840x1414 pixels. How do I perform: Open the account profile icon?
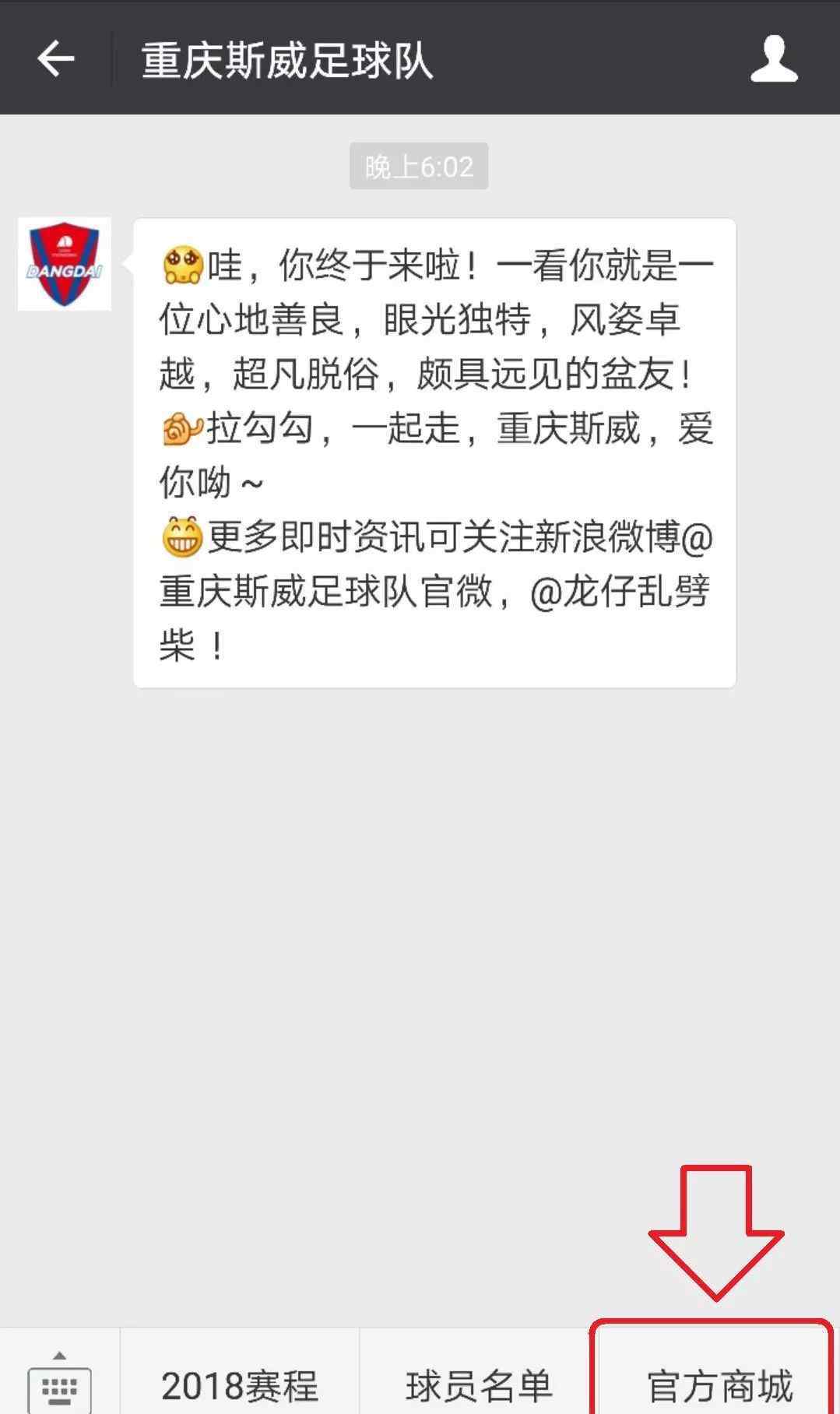pos(774,58)
